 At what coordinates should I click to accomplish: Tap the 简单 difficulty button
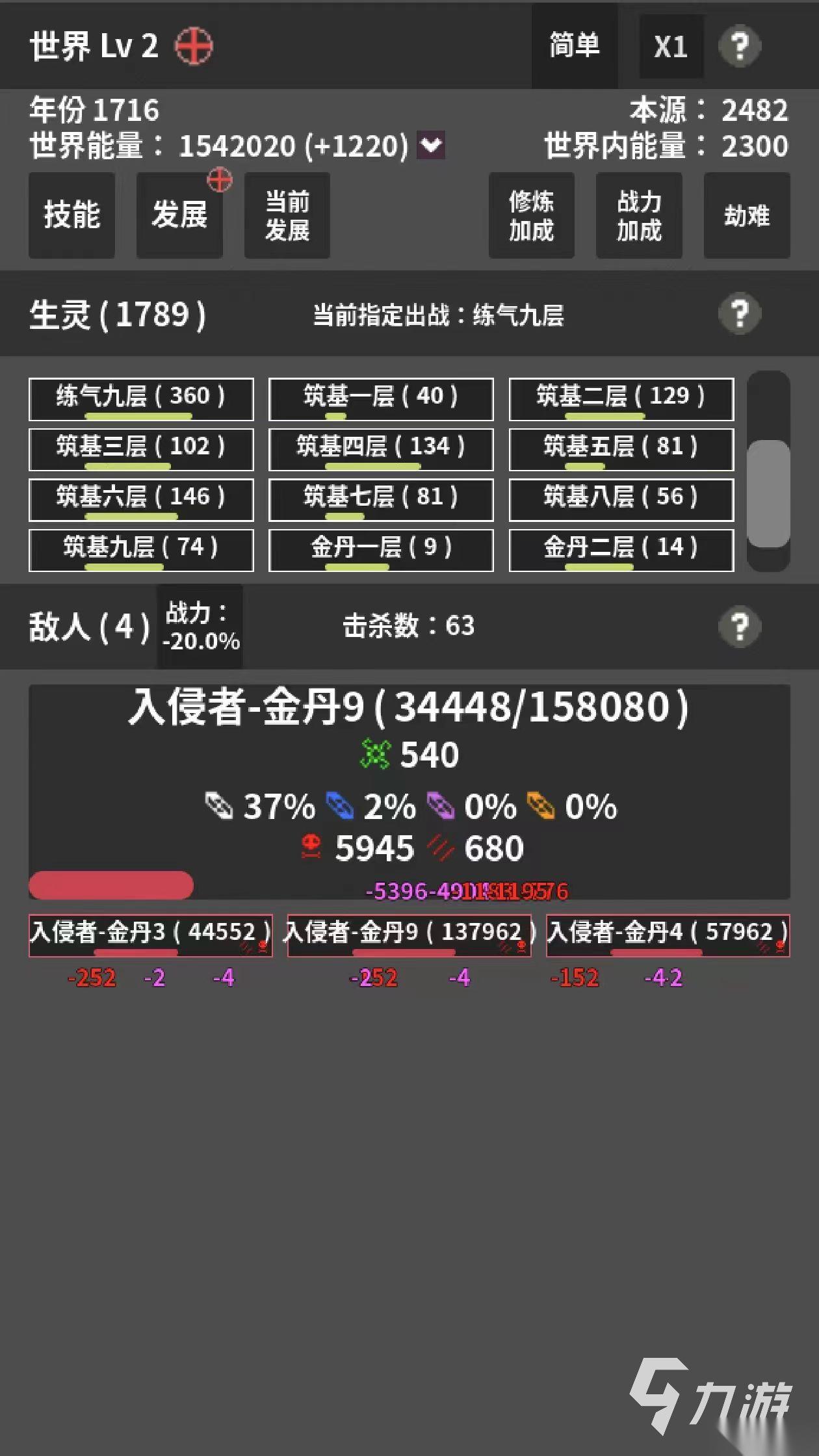pyautogui.click(x=574, y=45)
